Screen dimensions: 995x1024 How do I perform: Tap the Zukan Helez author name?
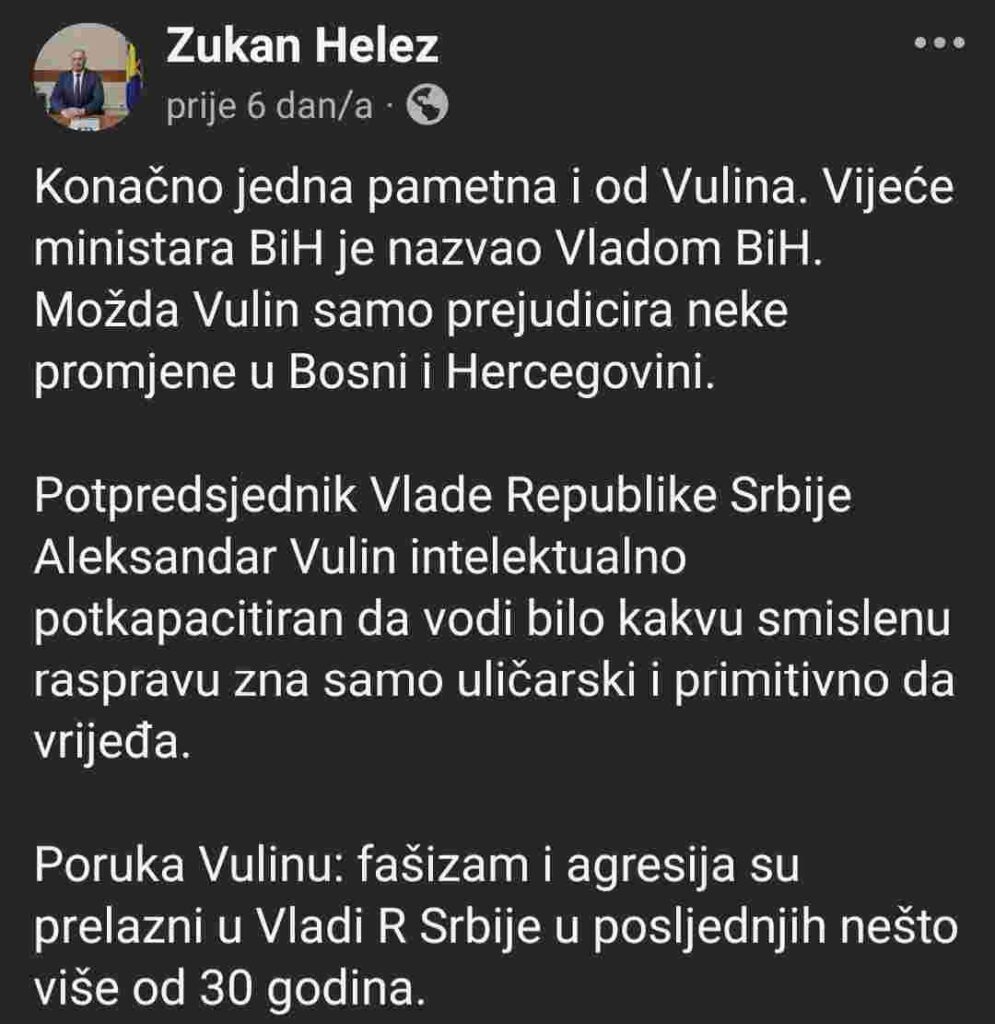click(x=302, y=47)
